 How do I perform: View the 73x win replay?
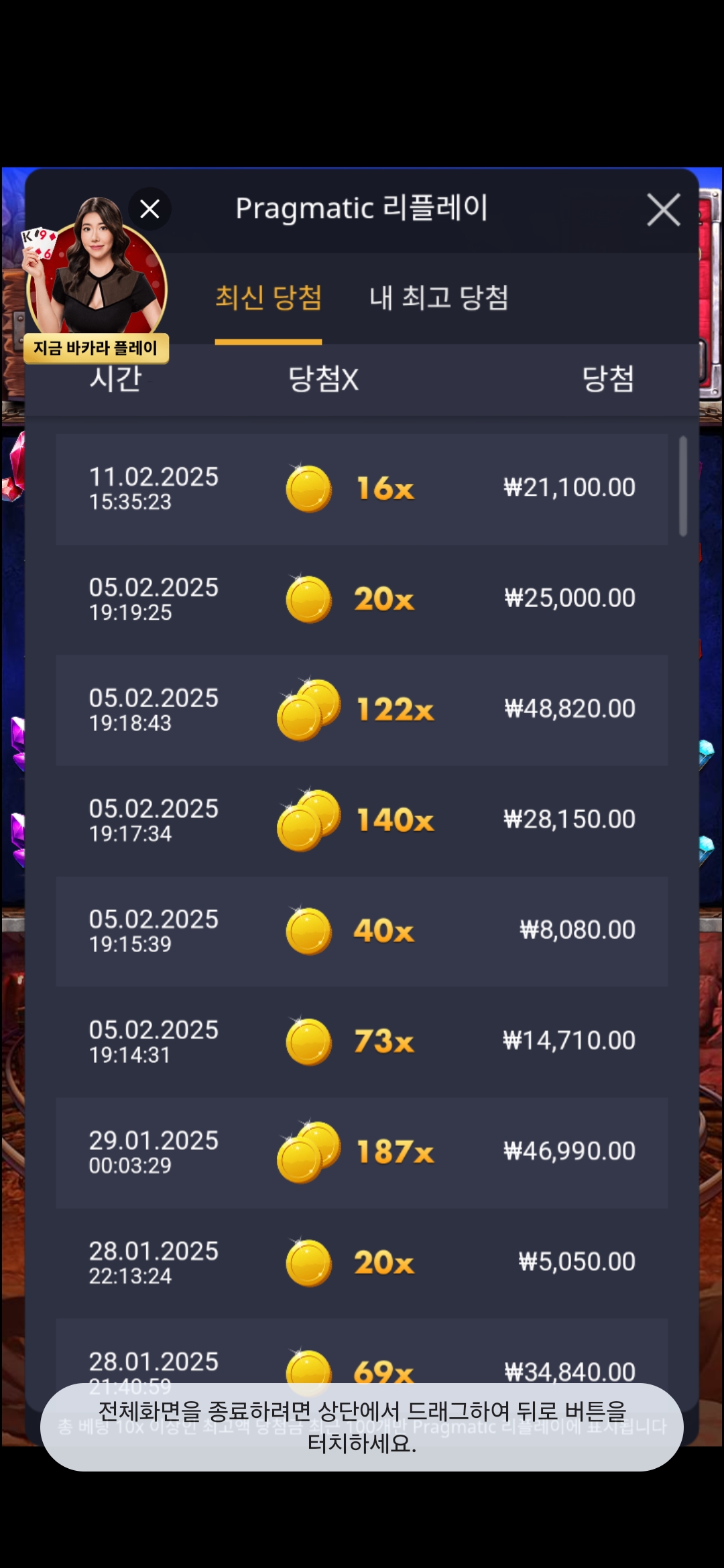[x=362, y=1042]
